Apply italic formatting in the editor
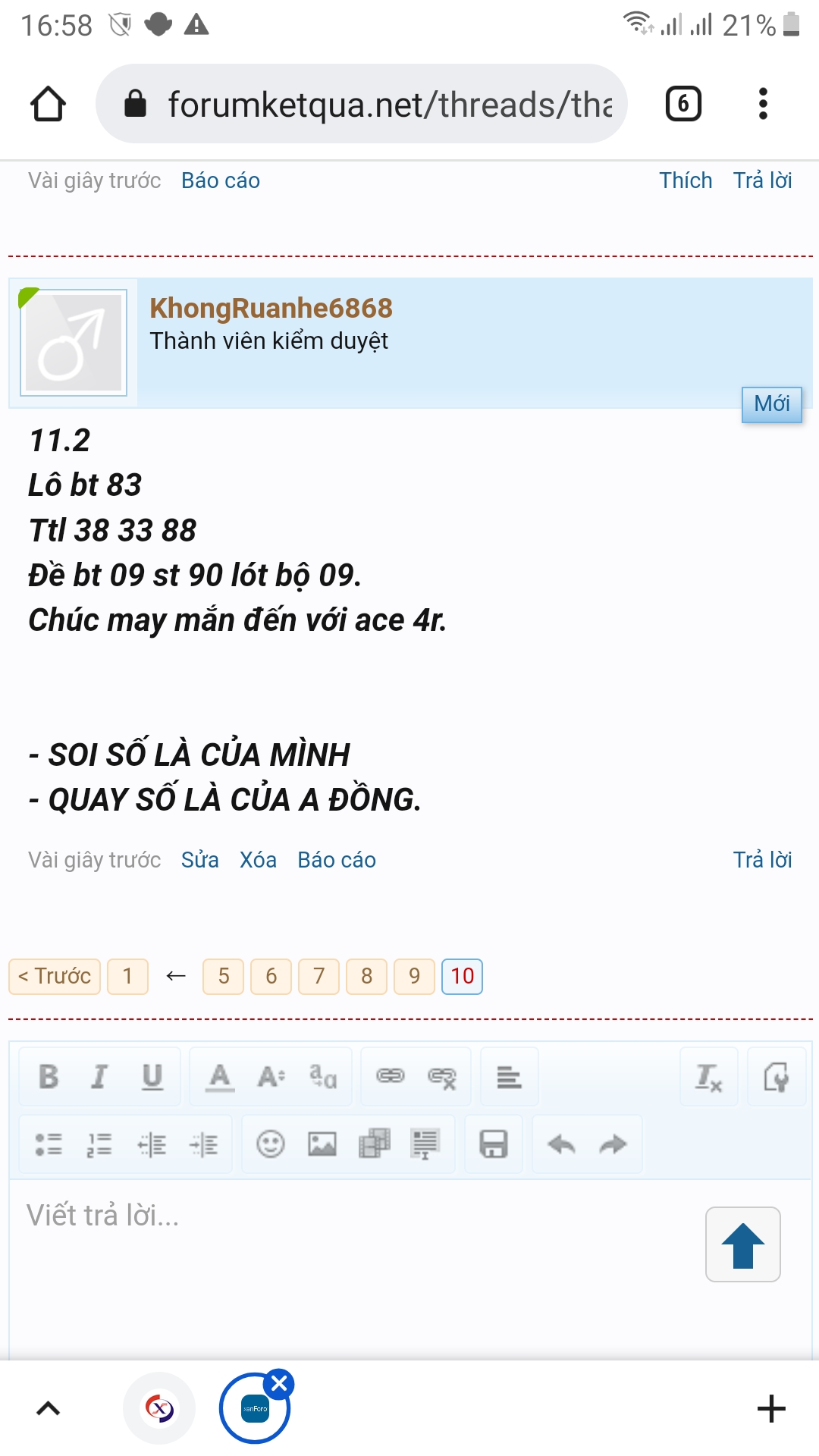 (99, 1077)
